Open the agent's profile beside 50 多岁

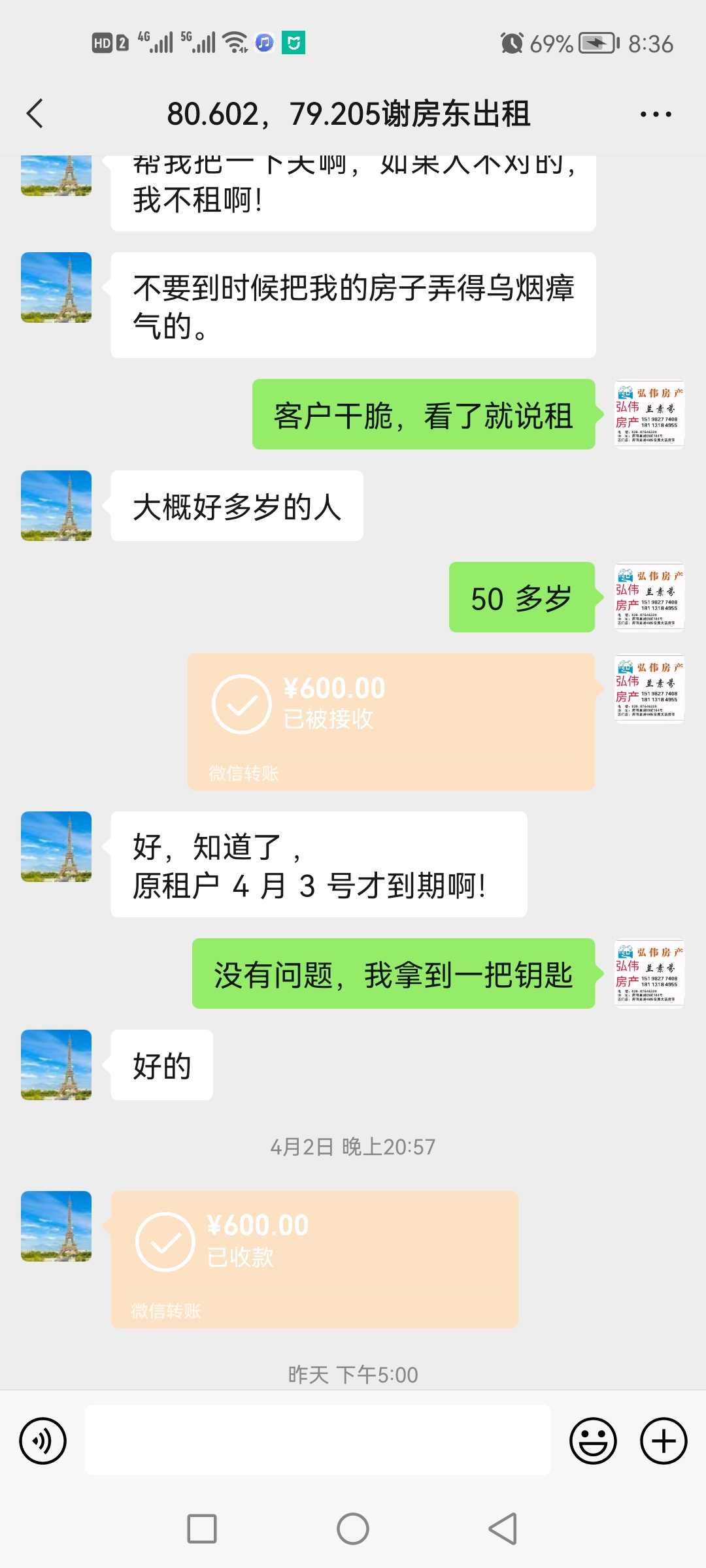[x=649, y=597]
